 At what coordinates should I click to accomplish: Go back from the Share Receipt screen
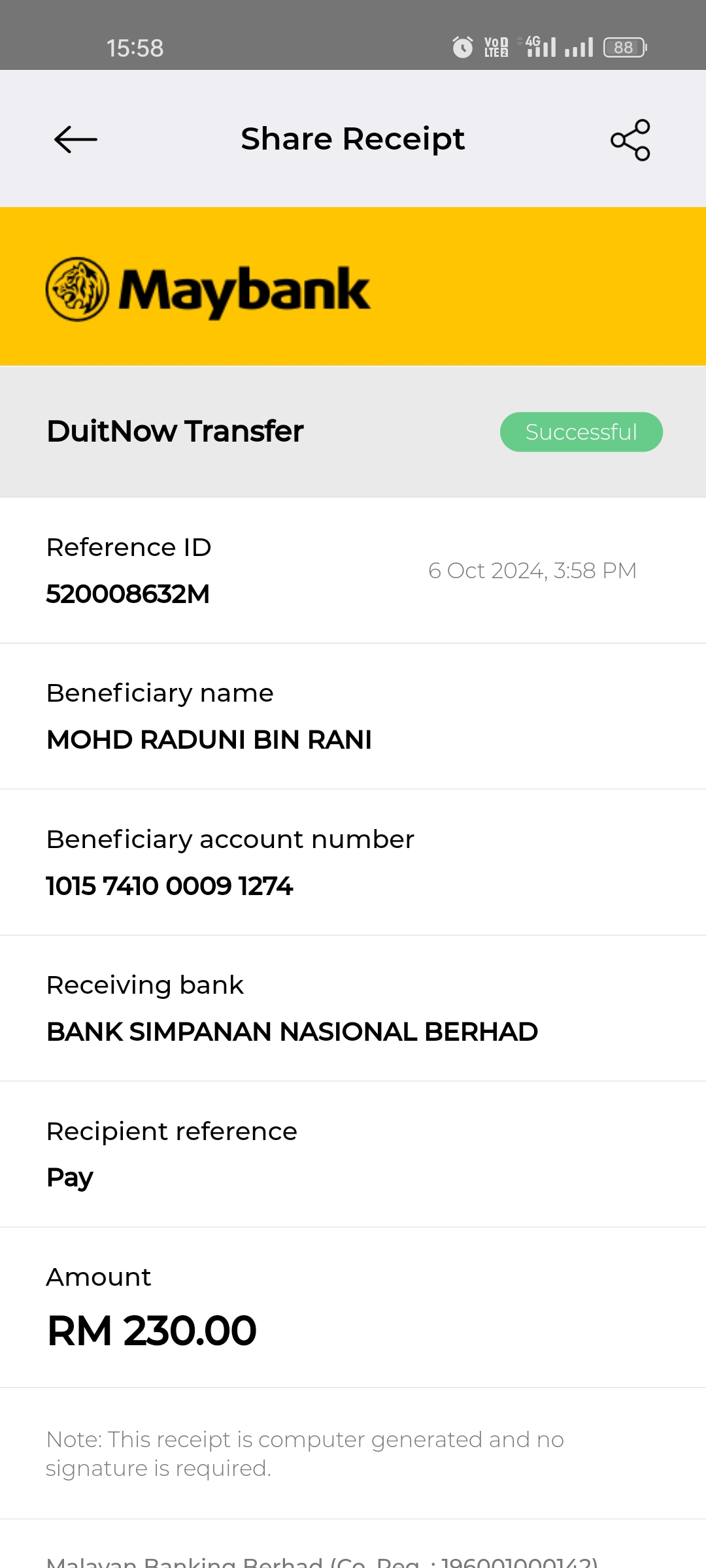pyautogui.click(x=76, y=139)
